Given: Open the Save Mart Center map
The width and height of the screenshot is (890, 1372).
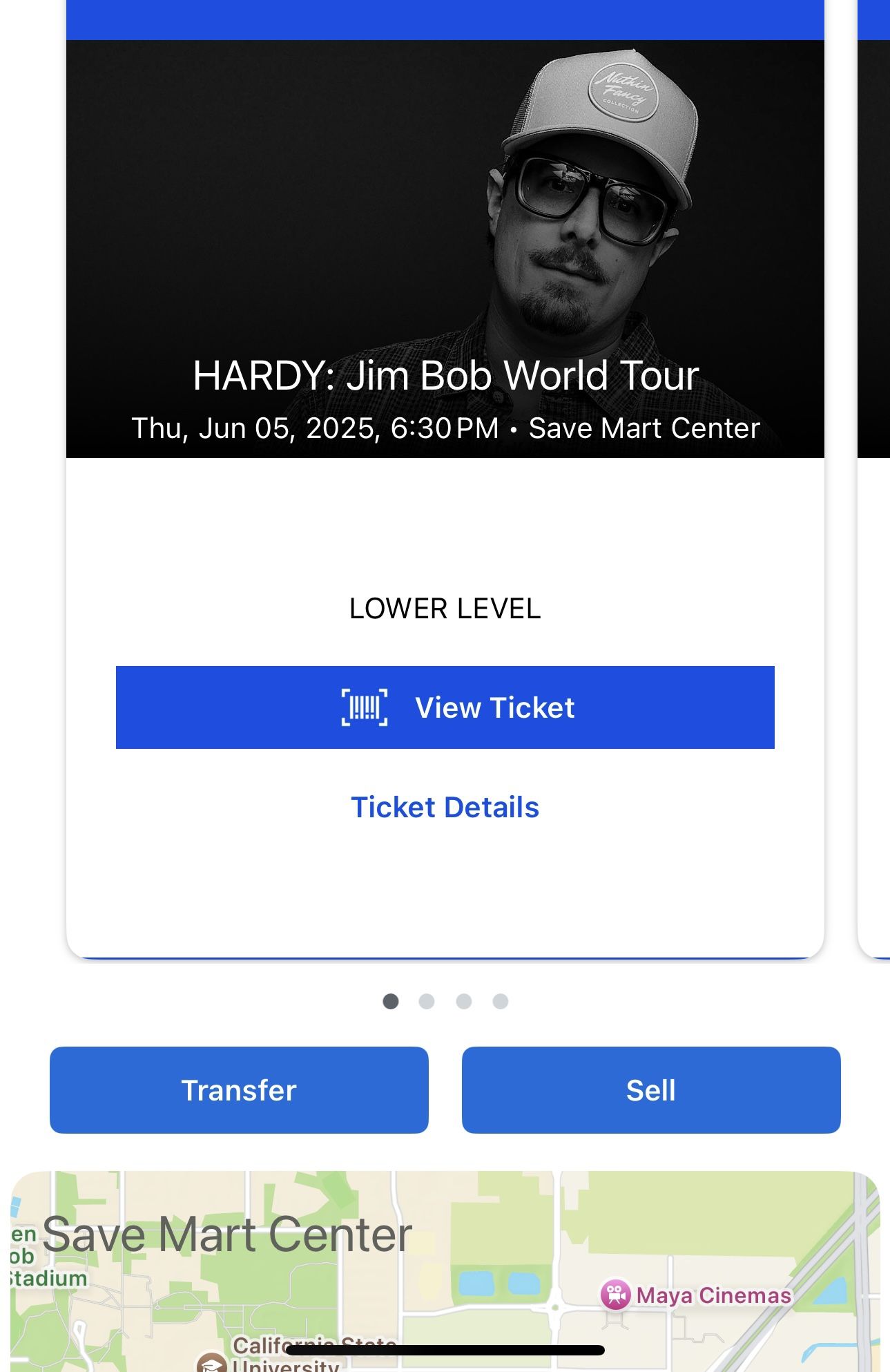Looking at the screenshot, I should (445, 1271).
